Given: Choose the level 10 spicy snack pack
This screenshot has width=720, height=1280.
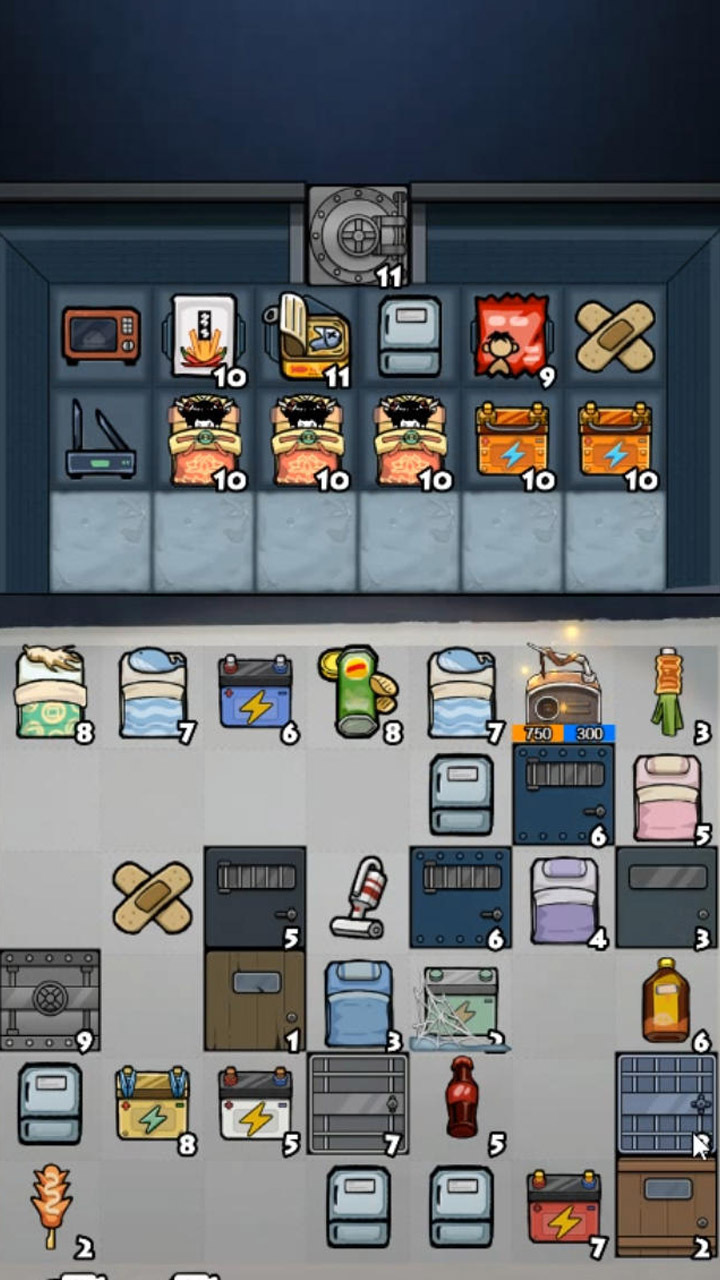Looking at the screenshot, I should tap(204, 336).
